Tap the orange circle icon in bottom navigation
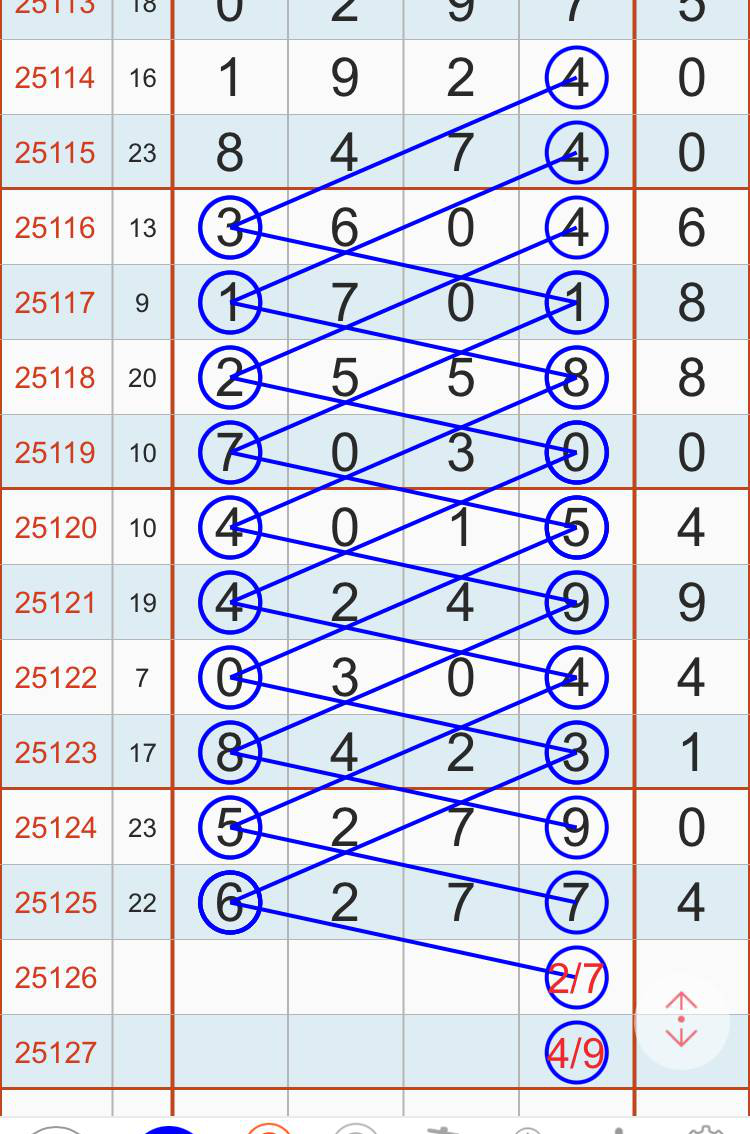The image size is (750, 1134). pos(268,1128)
